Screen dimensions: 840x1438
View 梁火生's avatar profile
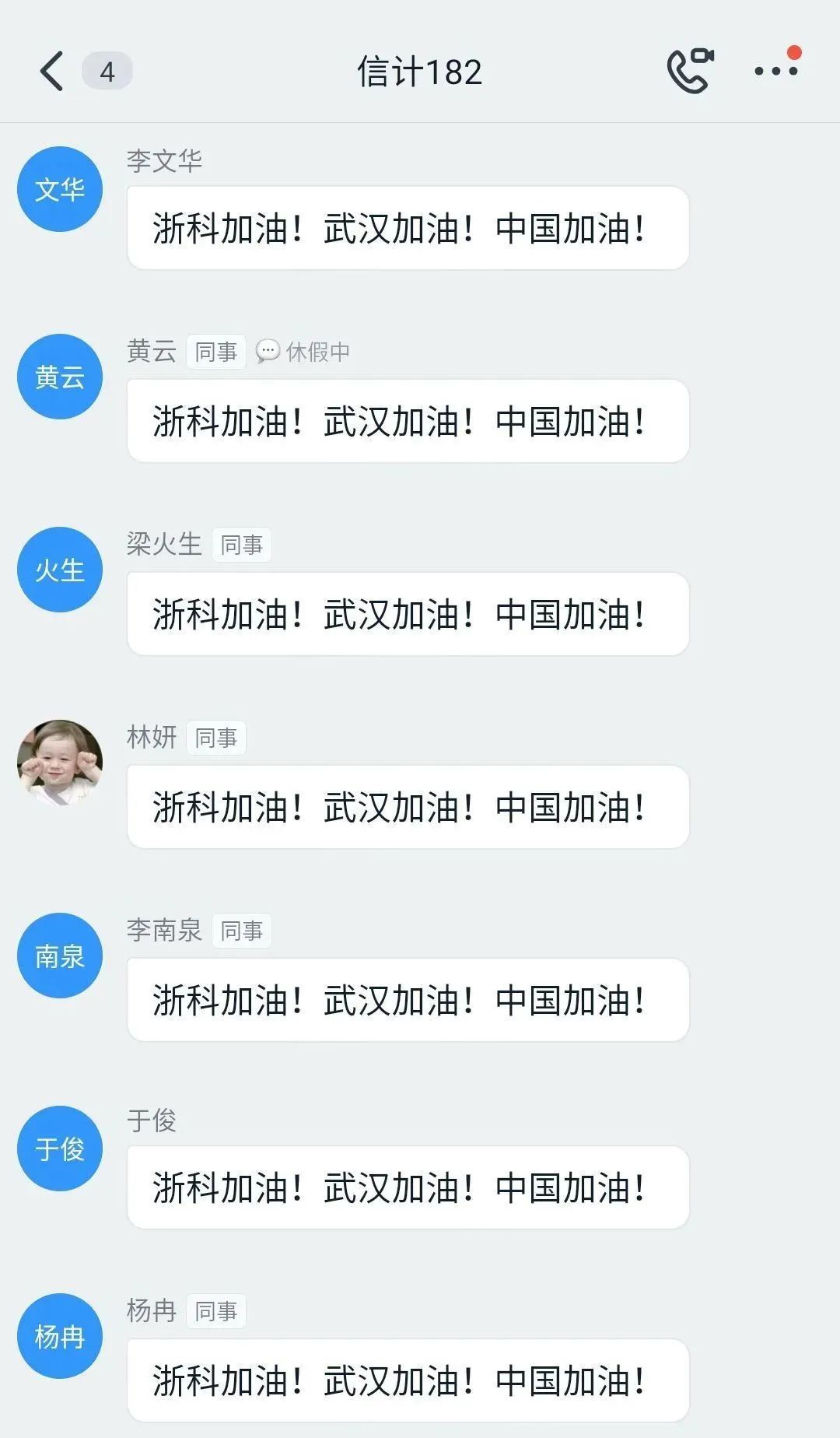(x=60, y=570)
